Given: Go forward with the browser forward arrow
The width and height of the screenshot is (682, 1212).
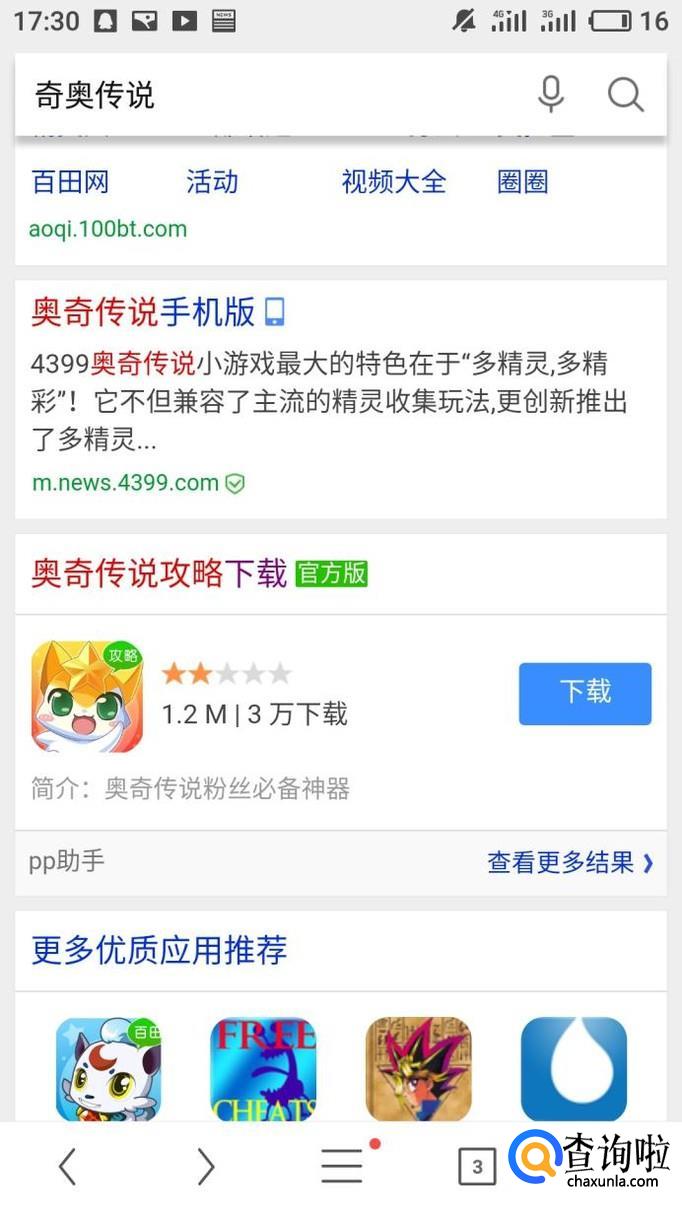Looking at the screenshot, I should coord(205,1166).
